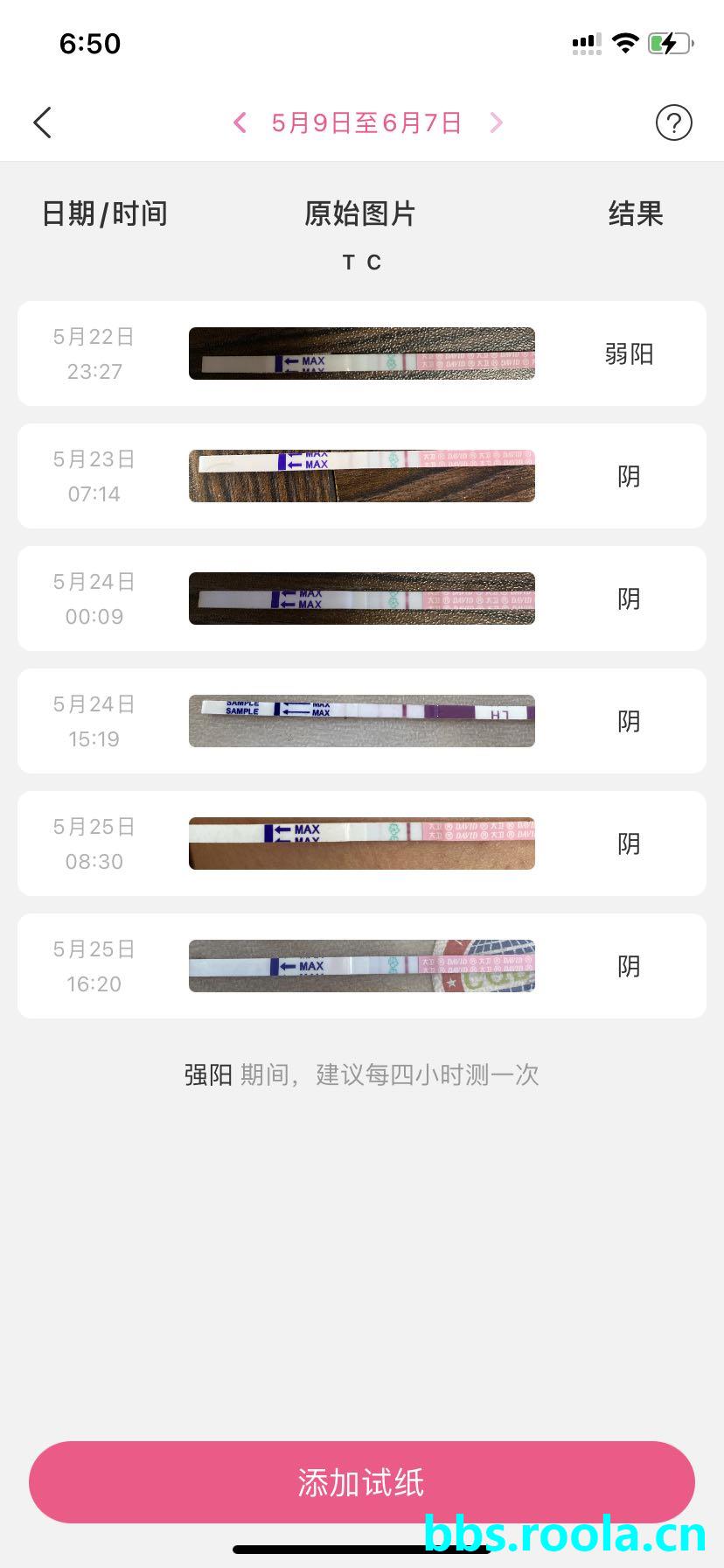Go back to the previous screen
The height and width of the screenshot is (1568, 724).
pyautogui.click(x=42, y=122)
